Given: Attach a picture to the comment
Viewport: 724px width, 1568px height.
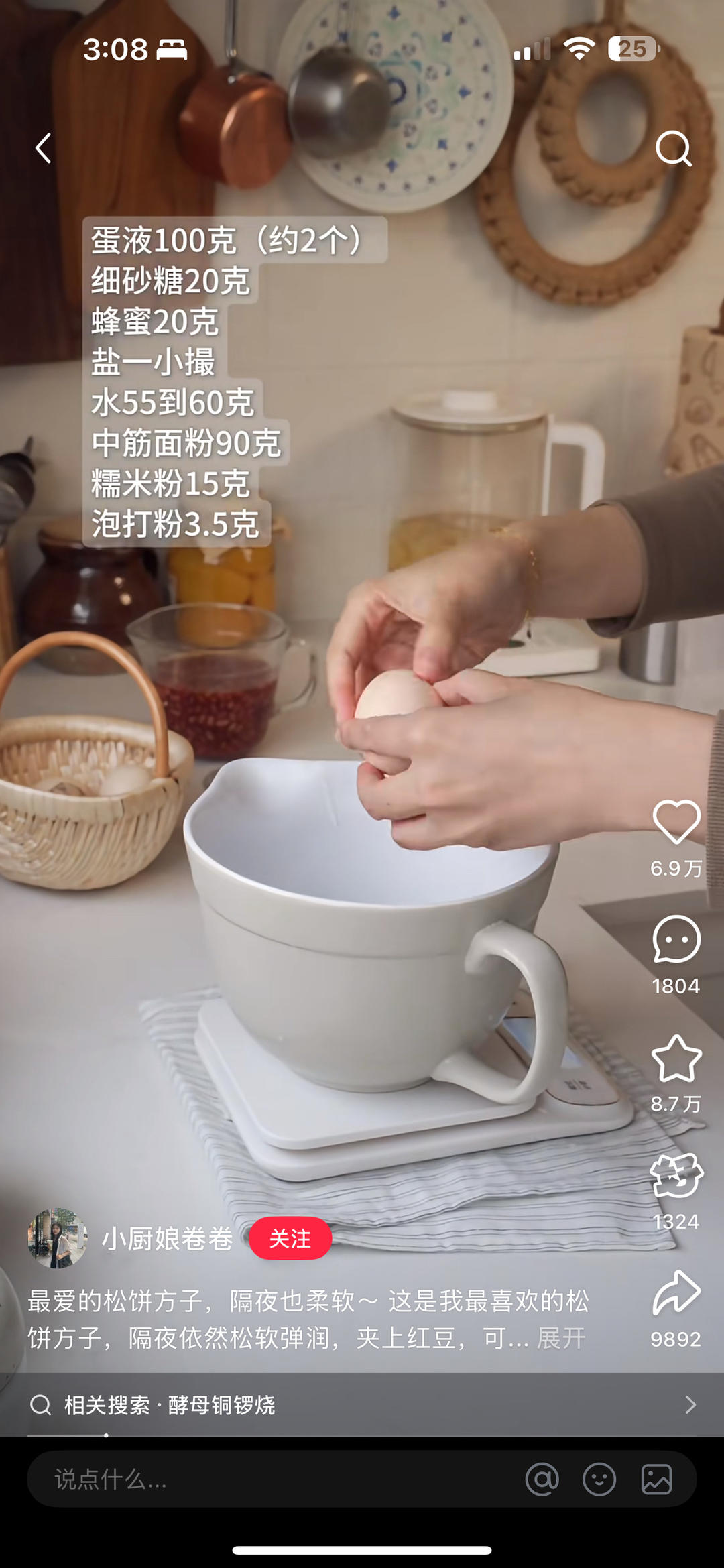Looking at the screenshot, I should click(x=656, y=1480).
